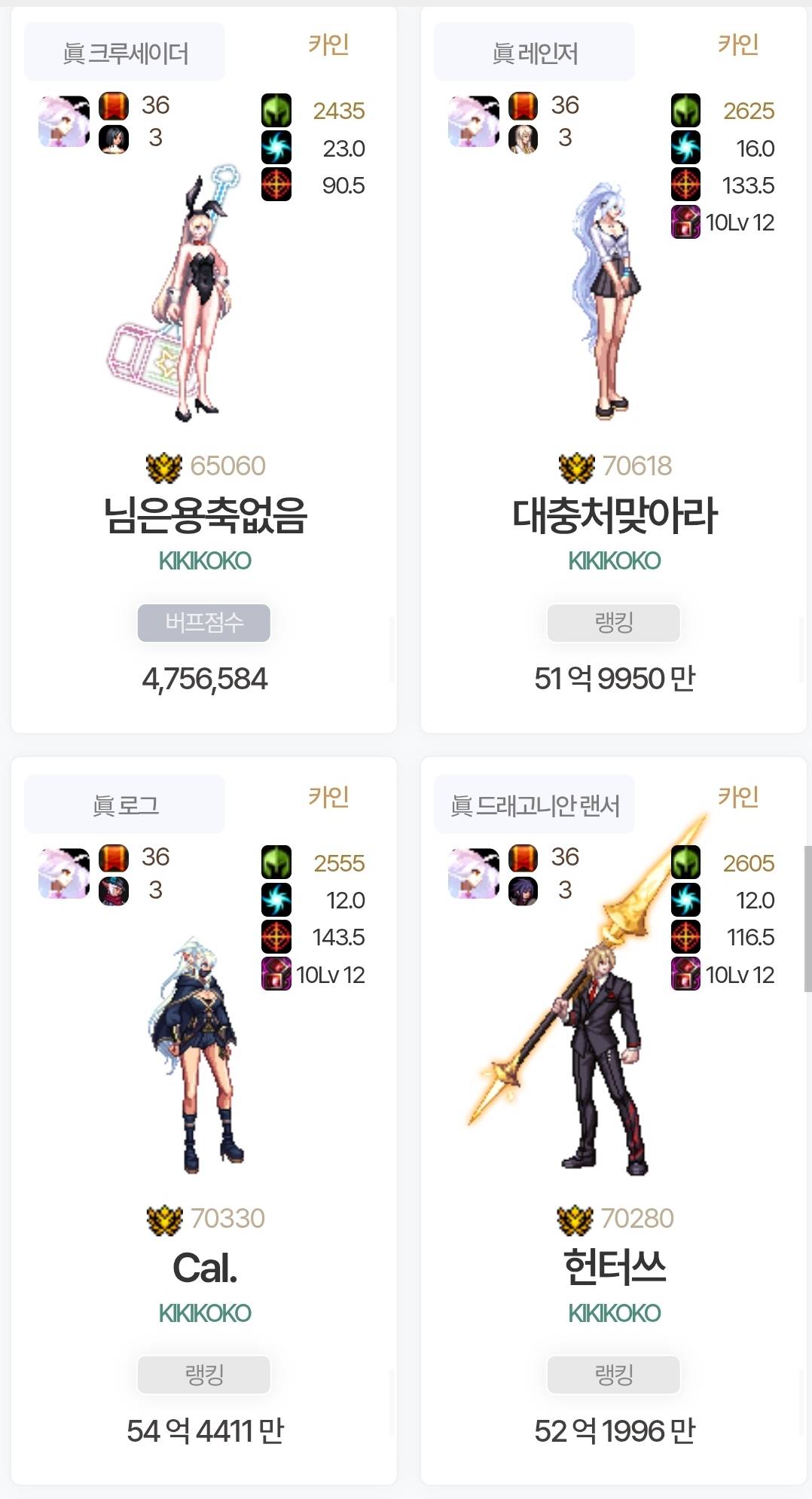Open the 대충처맞아라 character card
Viewport: 812px width, 1499px height.
click(614, 516)
